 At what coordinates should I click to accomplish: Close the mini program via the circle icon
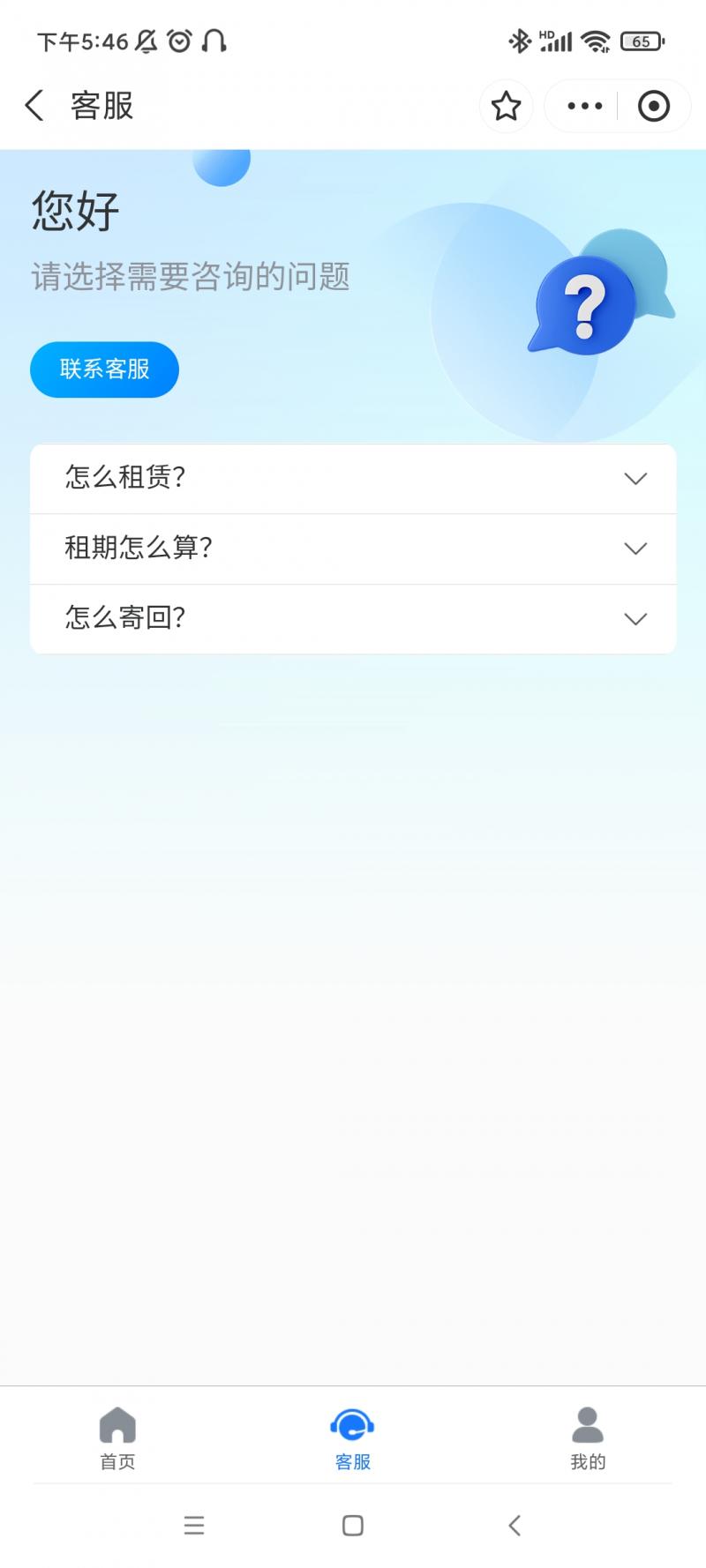click(653, 107)
